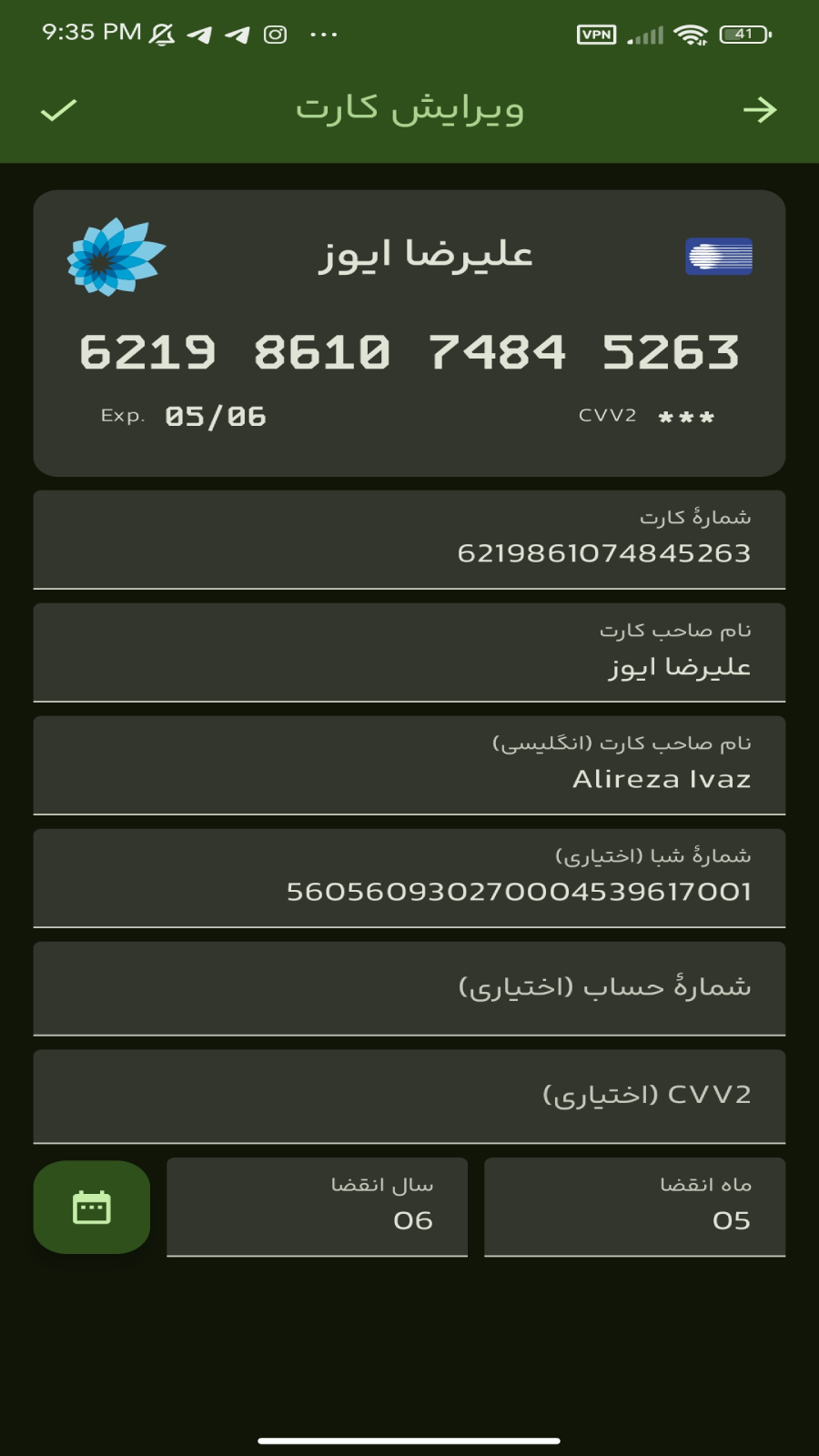Edit the card number field

(409, 540)
